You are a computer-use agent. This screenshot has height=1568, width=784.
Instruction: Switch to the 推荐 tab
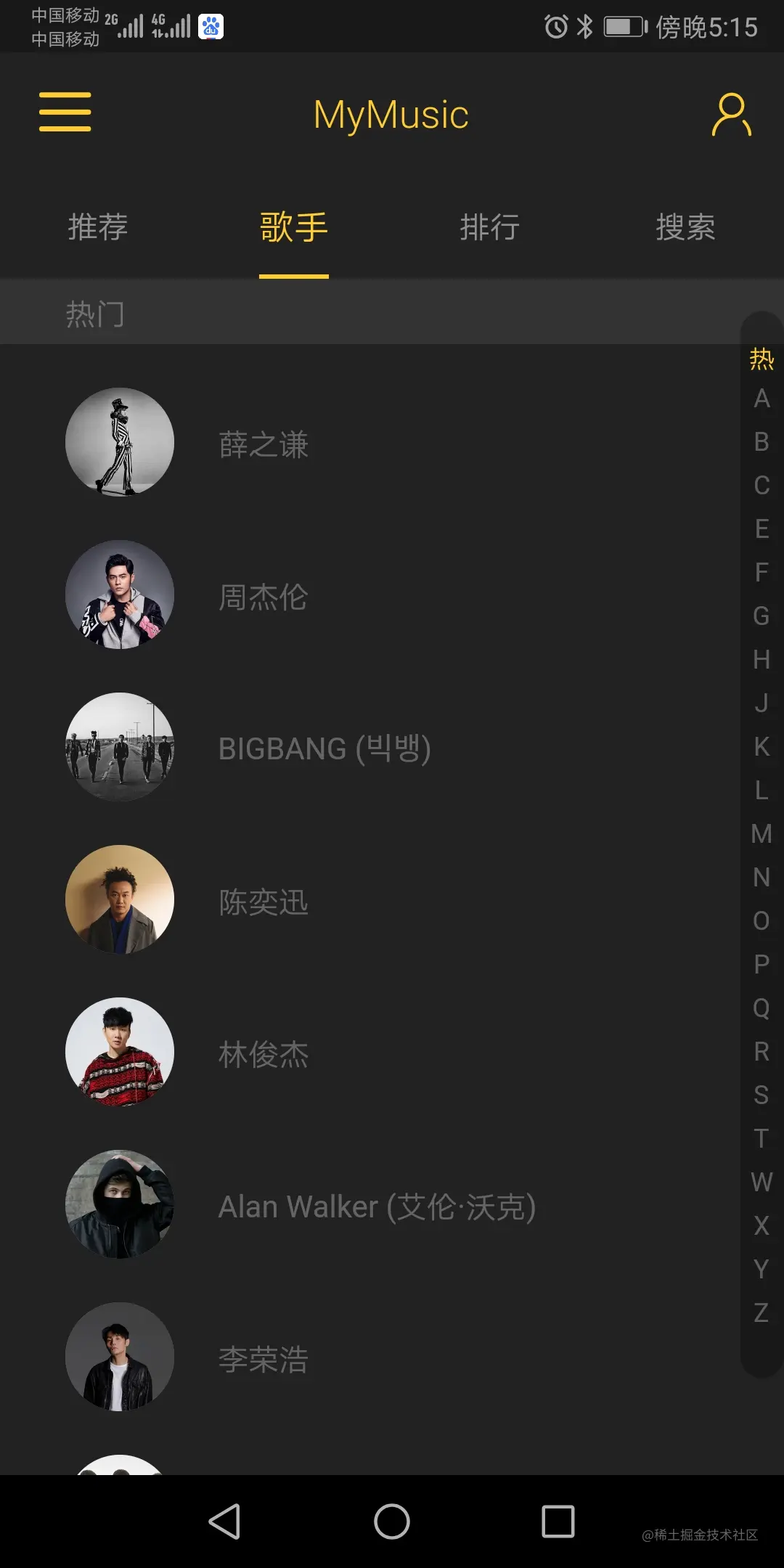(x=98, y=227)
